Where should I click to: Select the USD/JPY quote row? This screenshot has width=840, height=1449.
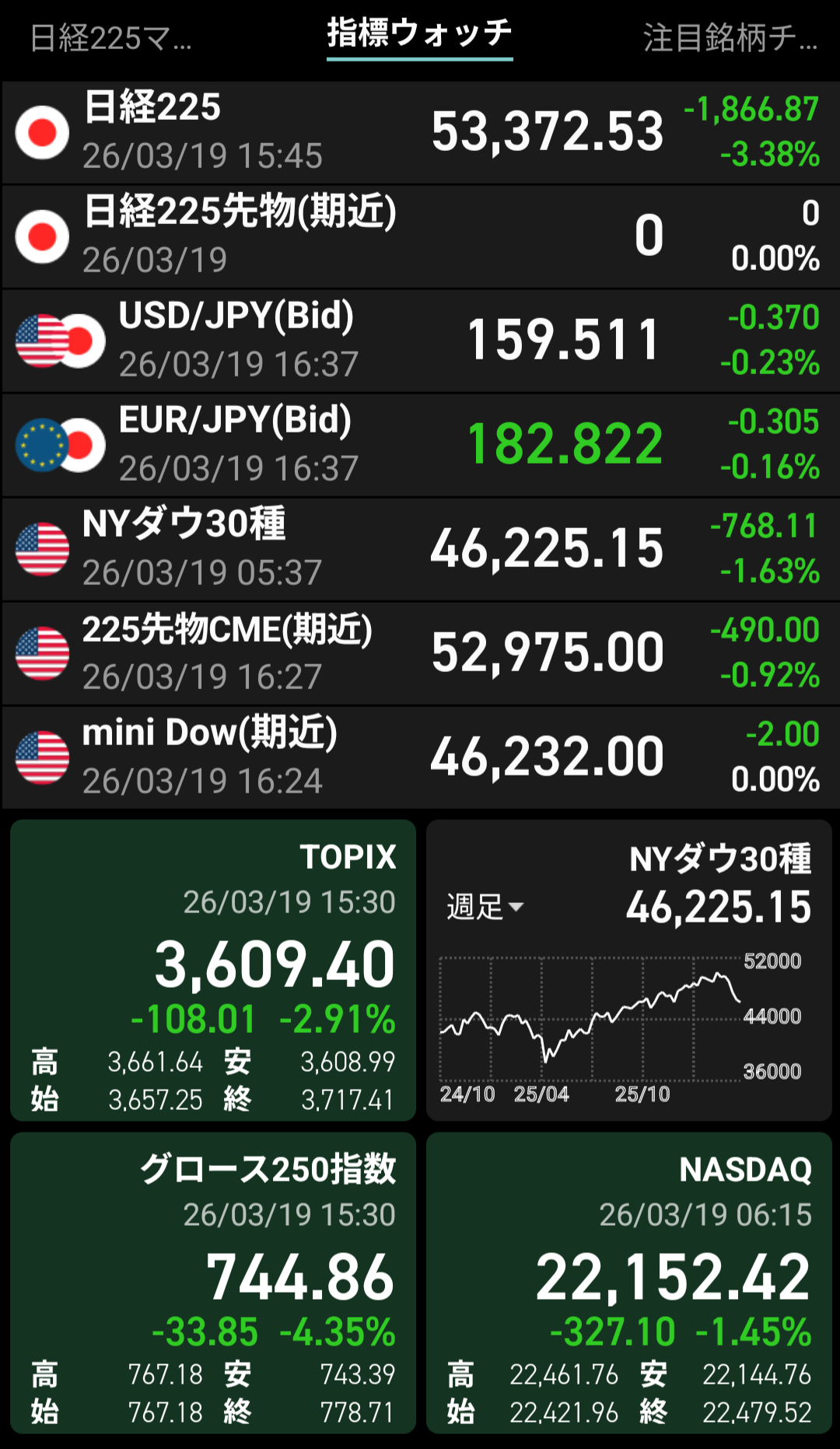click(420, 340)
